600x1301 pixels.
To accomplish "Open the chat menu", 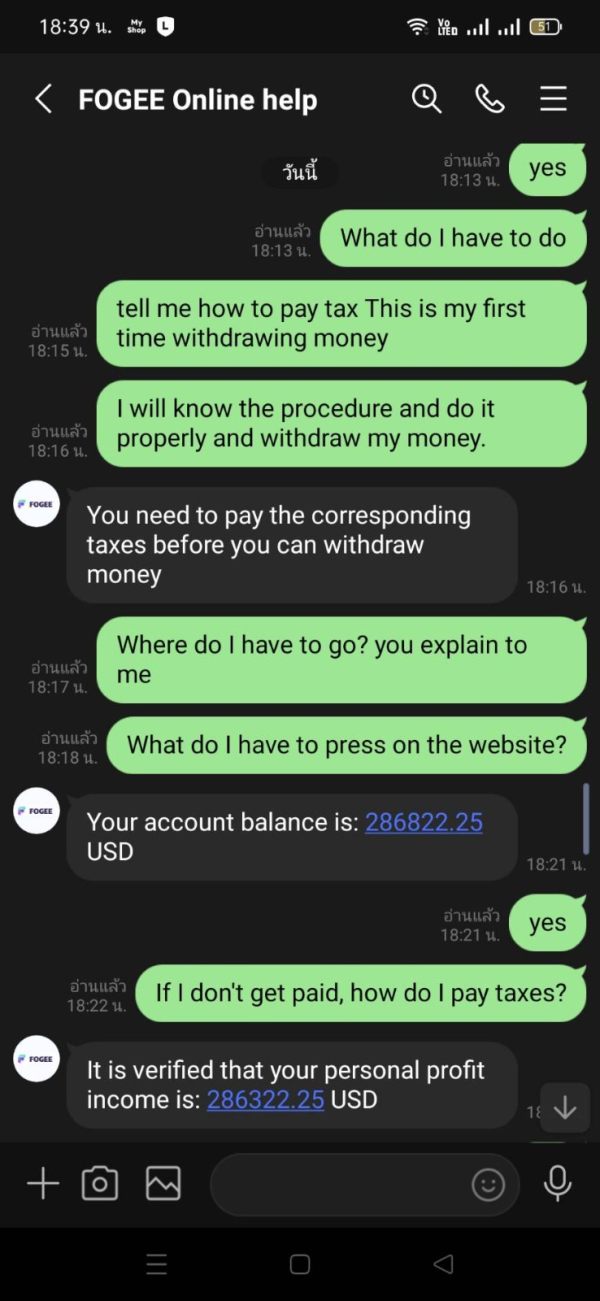I will [x=553, y=98].
